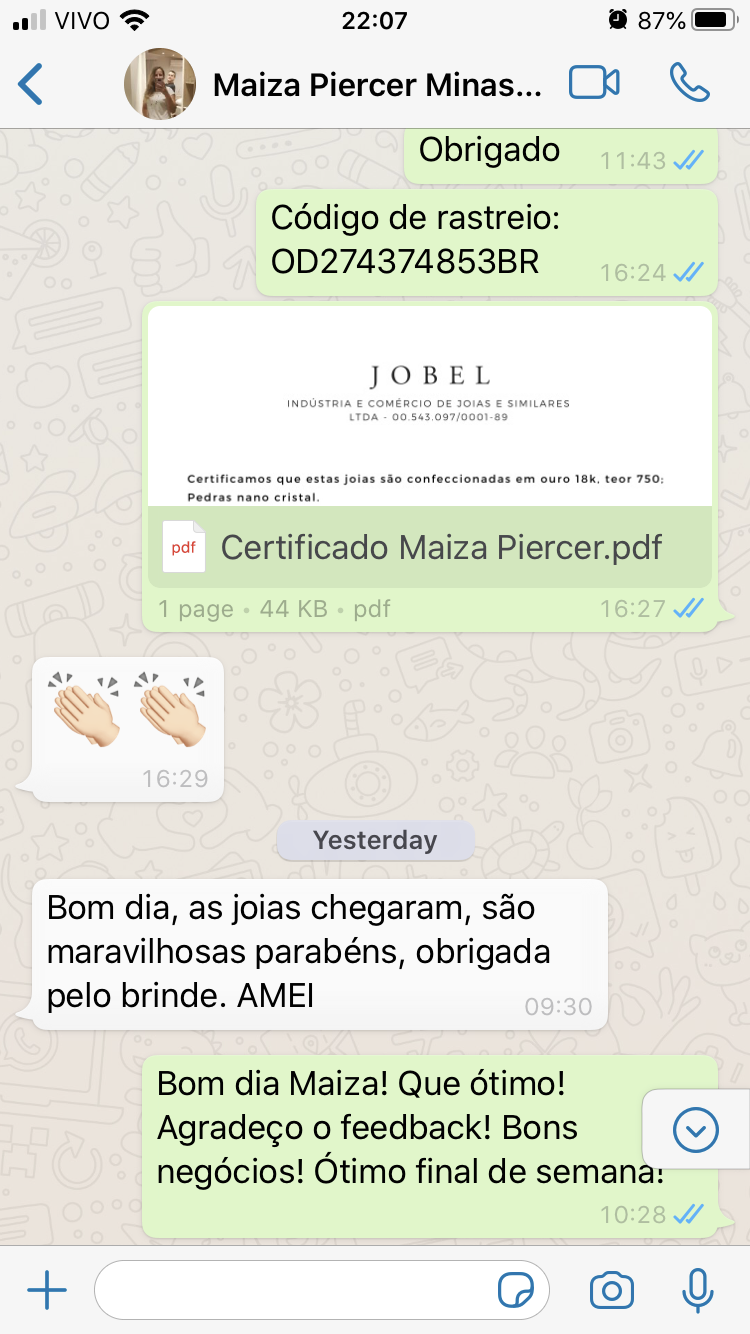The width and height of the screenshot is (750, 1334).
Task: Focus the message text field
Action: click(295, 1291)
